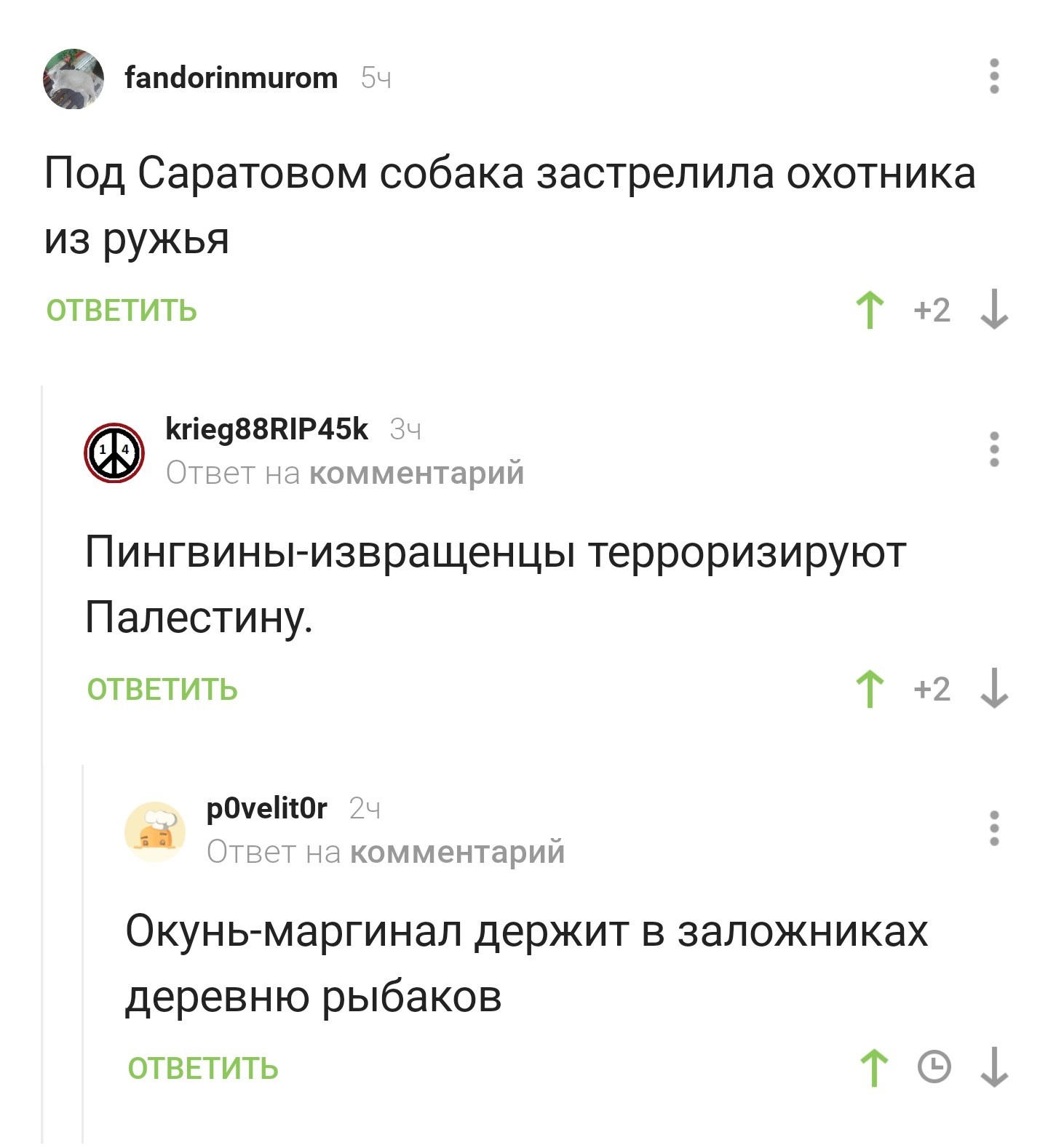This screenshot has height=1148, width=1048.
Task: Open fandorinmurom's profile by username
Action: tap(231, 77)
